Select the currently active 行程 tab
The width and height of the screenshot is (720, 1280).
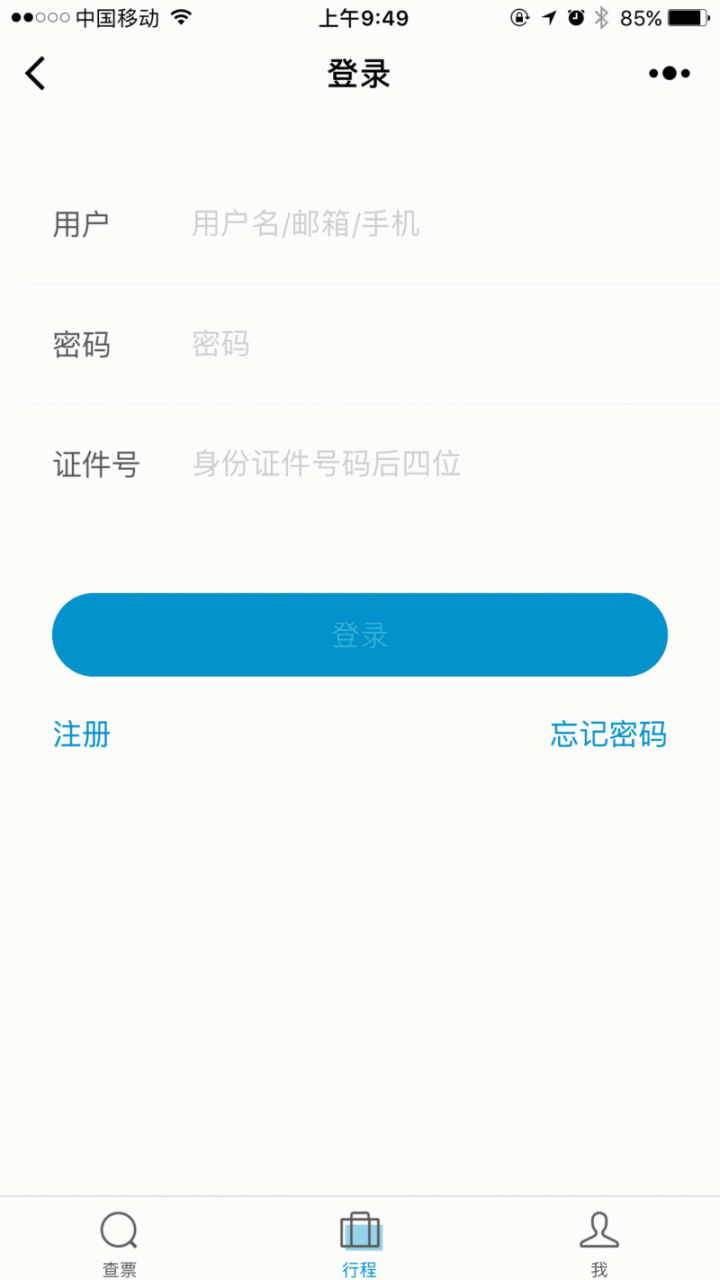(359, 1240)
